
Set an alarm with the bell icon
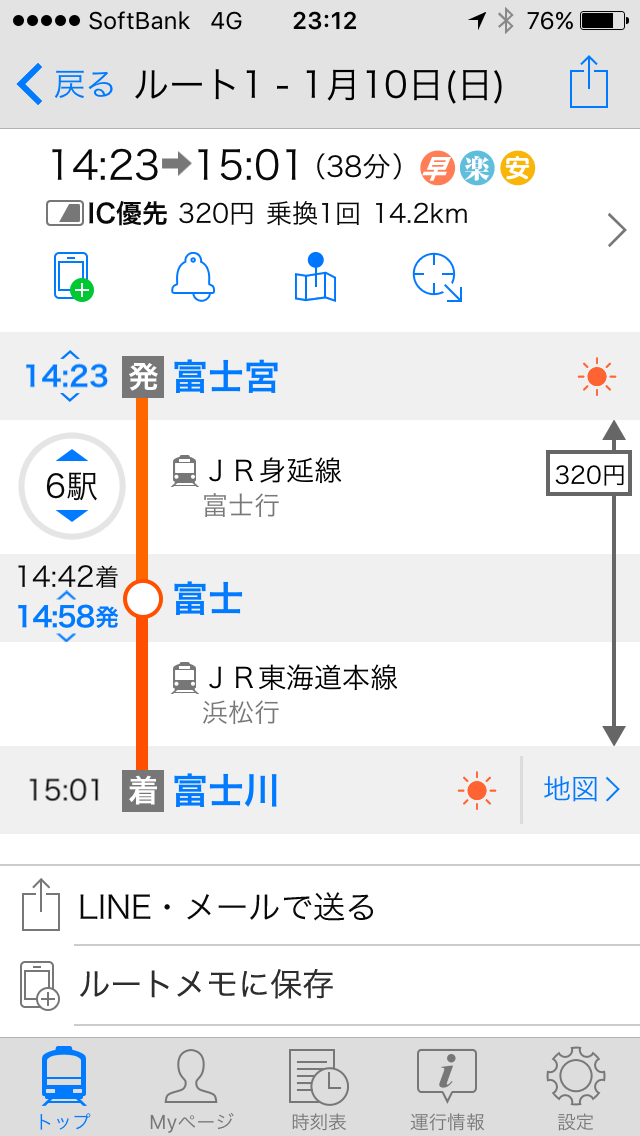tap(193, 277)
